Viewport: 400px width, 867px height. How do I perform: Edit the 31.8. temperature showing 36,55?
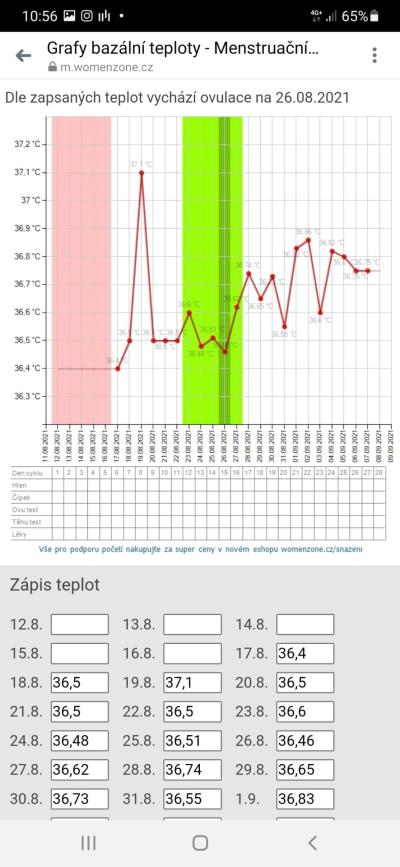(x=193, y=799)
